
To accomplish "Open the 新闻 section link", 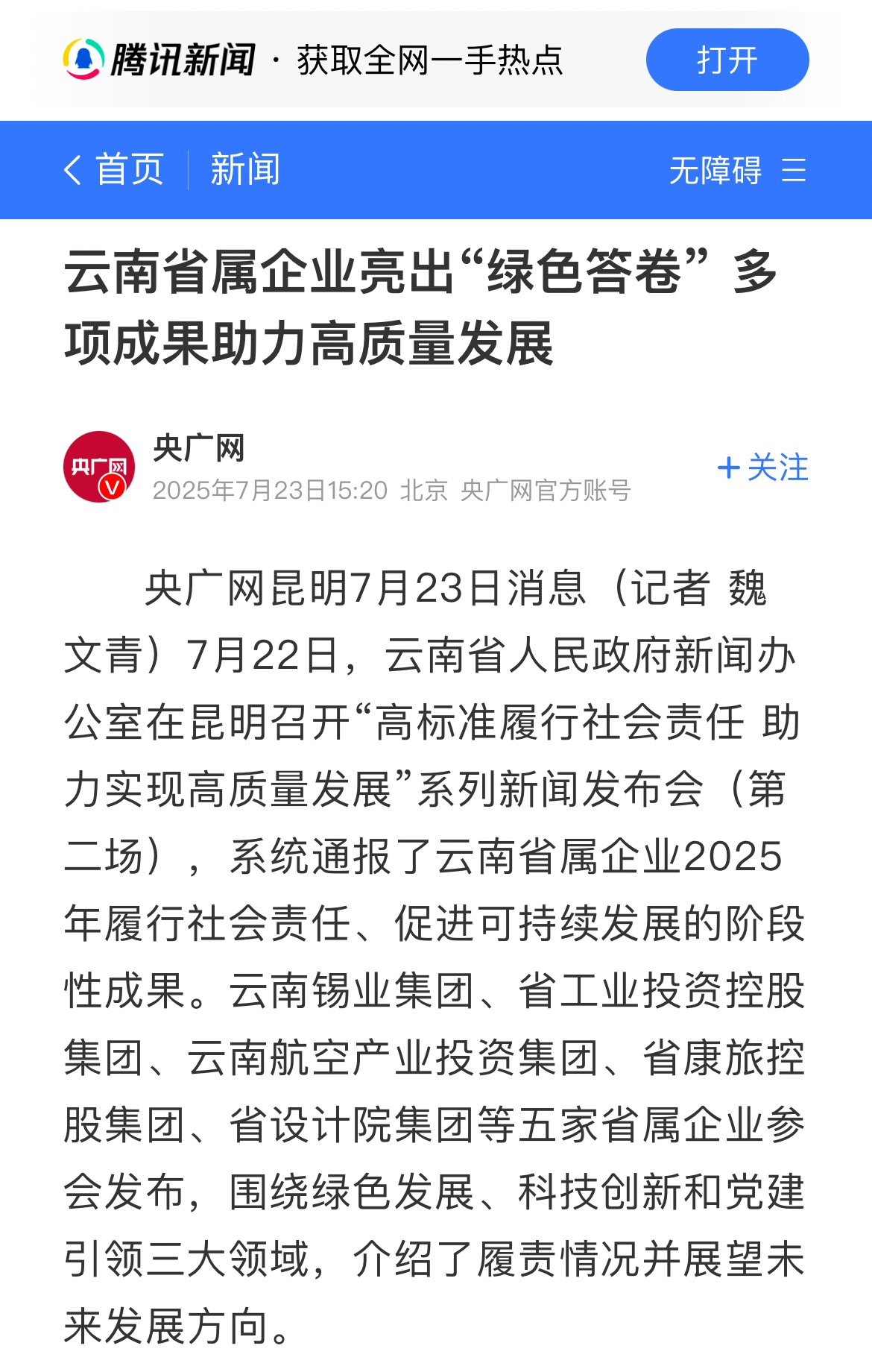I will (x=245, y=170).
